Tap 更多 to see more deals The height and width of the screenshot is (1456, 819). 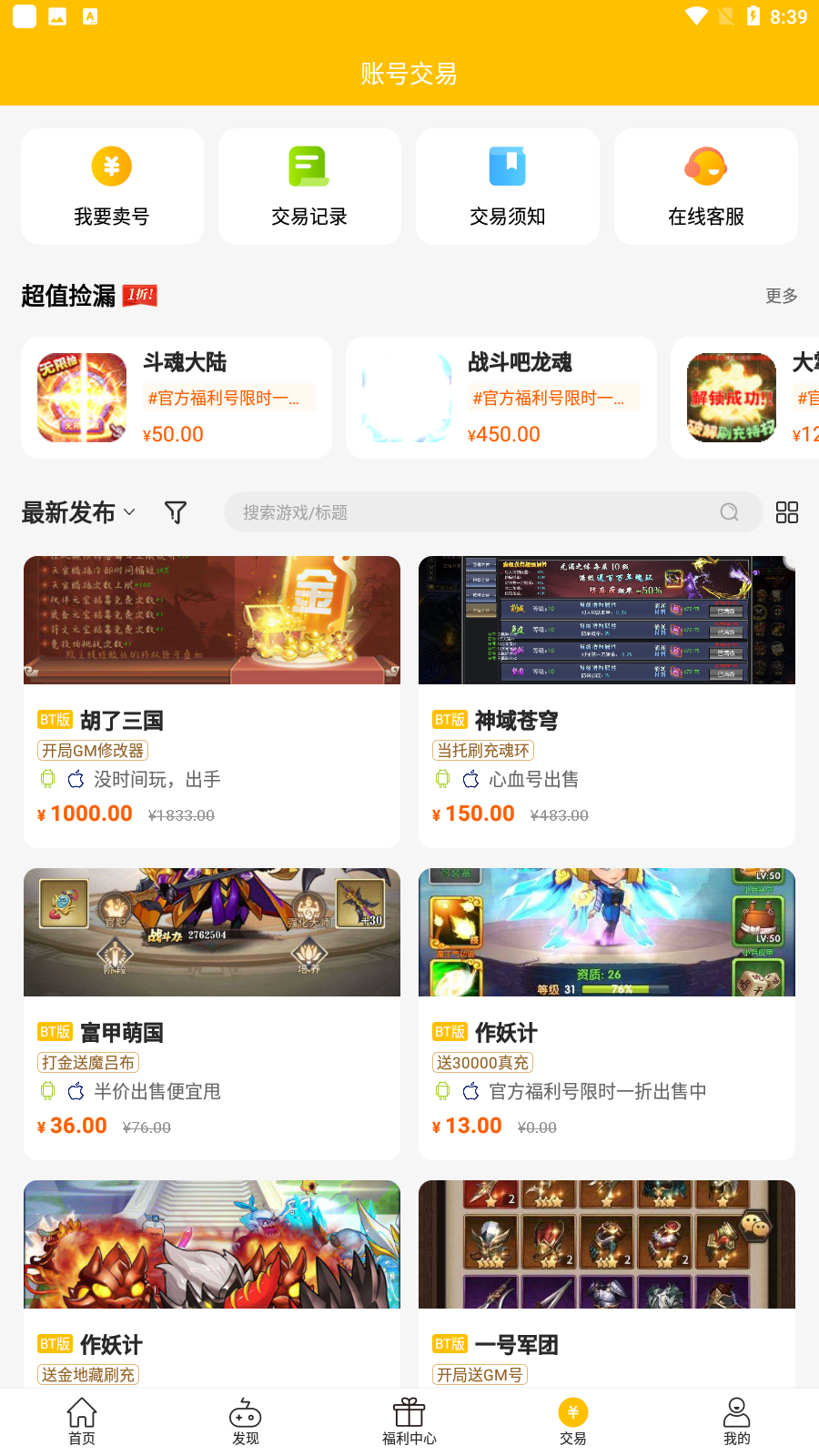coord(781,296)
